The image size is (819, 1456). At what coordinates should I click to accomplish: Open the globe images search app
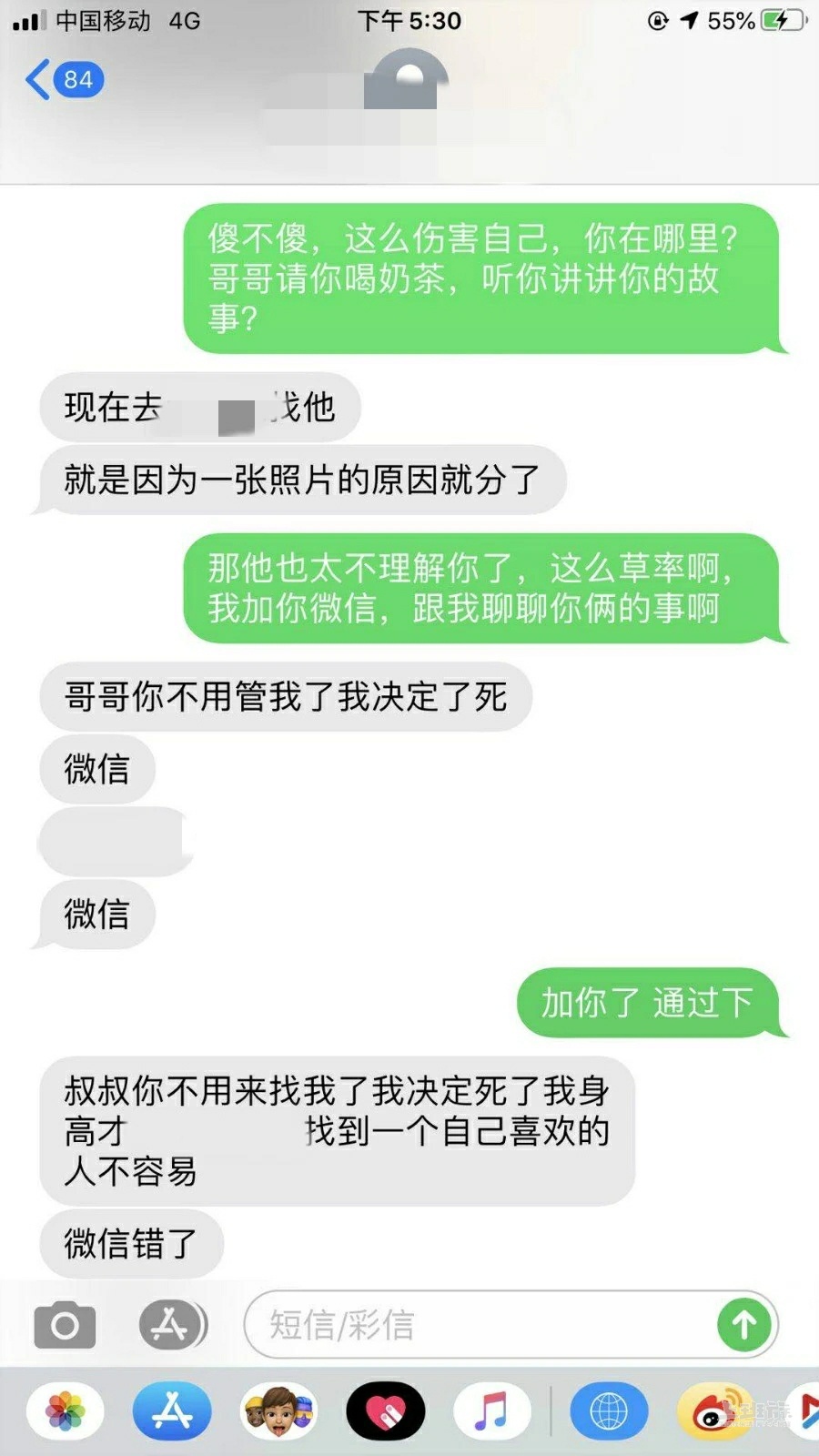point(608,1411)
